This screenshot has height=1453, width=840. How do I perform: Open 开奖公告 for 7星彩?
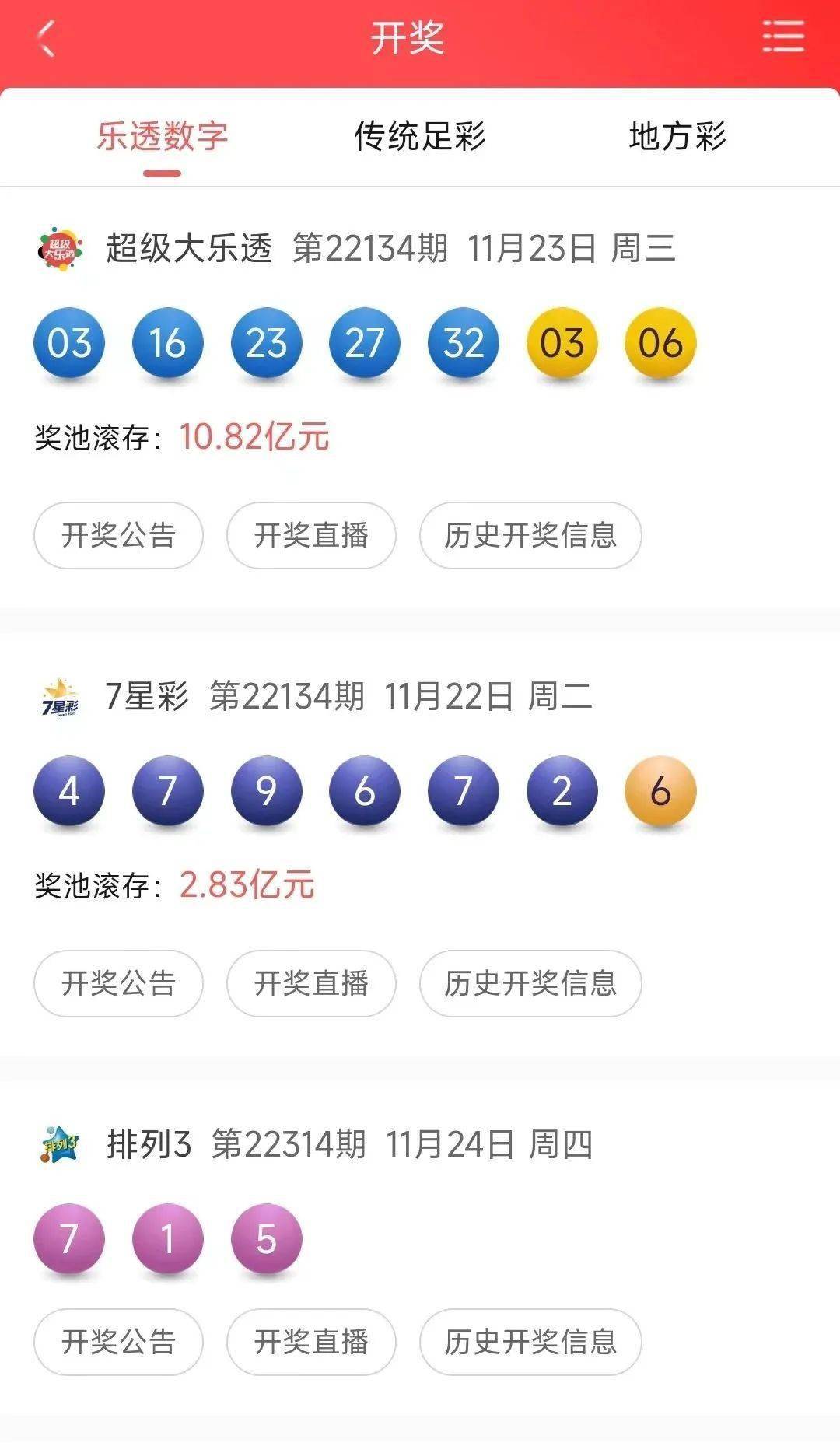point(118,983)
